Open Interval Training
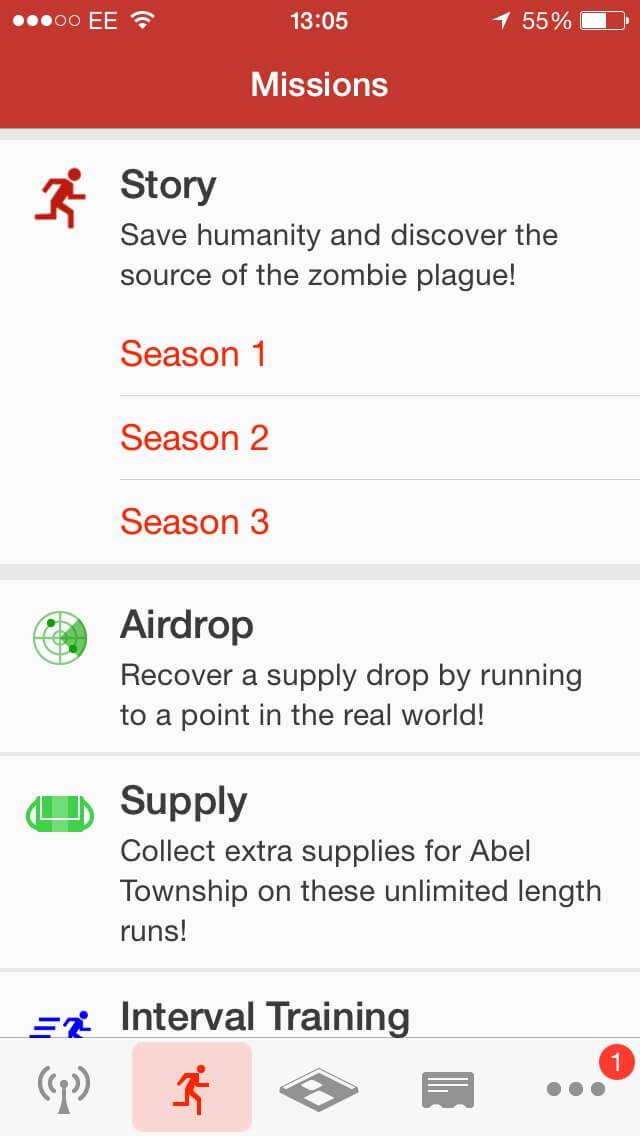Screen dimensions: 640x1136 (320, 1005)
